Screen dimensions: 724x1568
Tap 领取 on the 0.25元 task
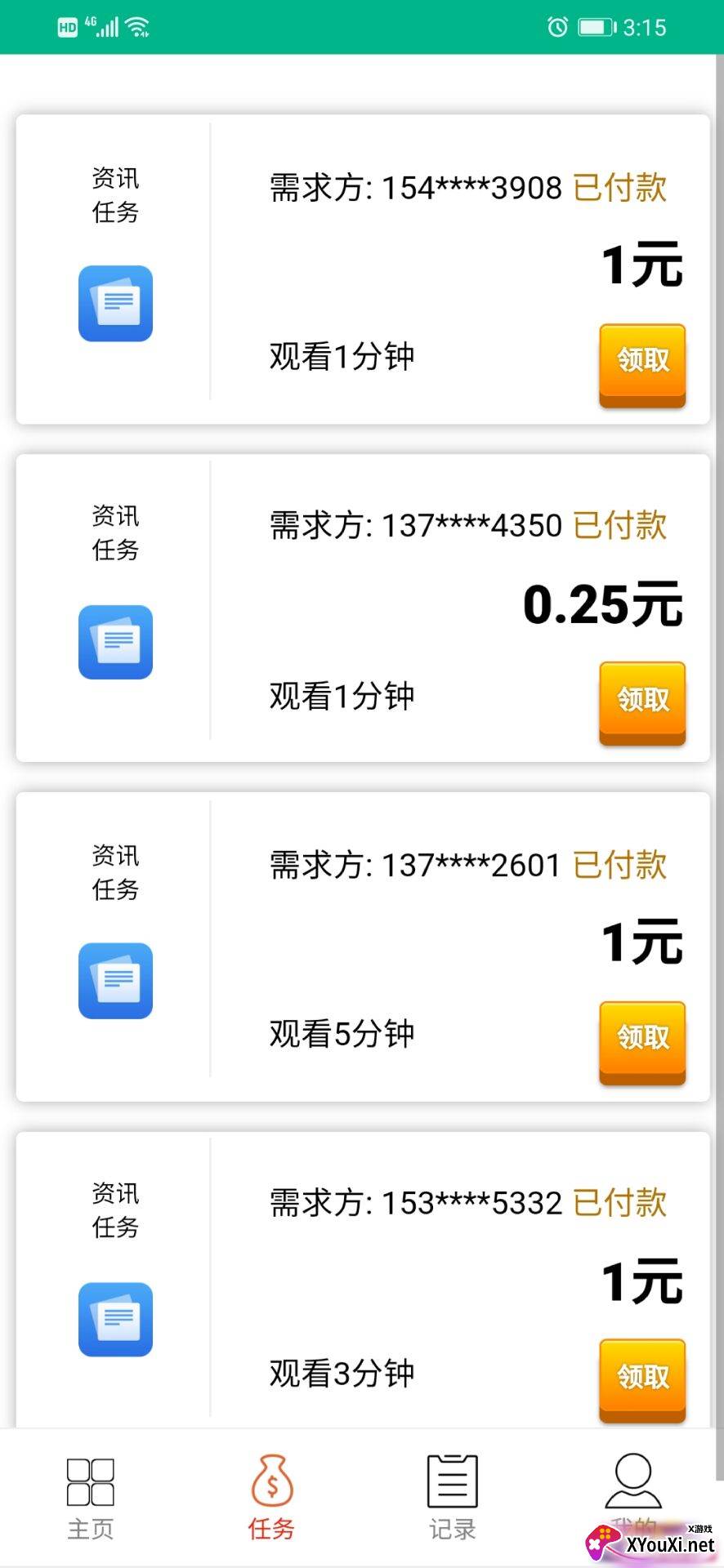(642, 704)
